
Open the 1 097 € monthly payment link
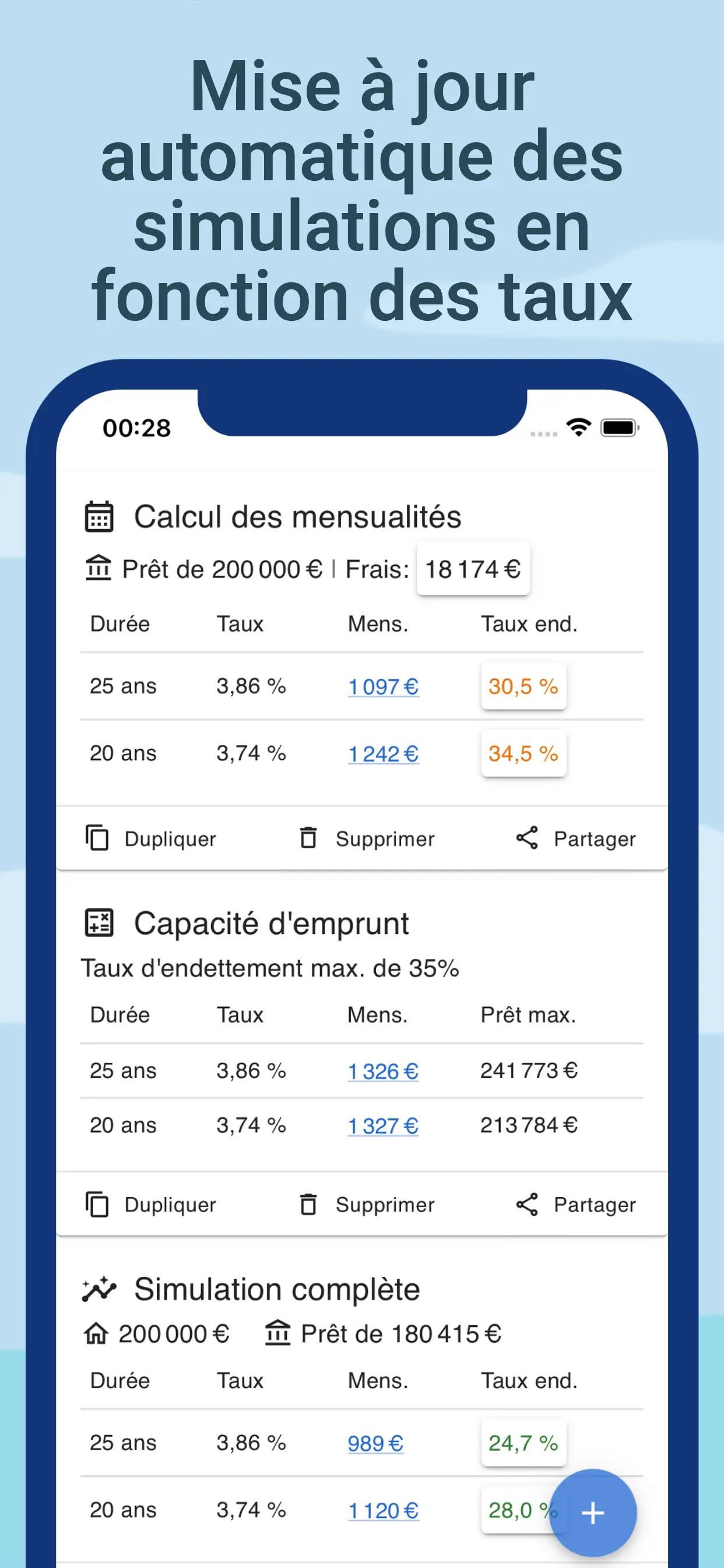384,686
